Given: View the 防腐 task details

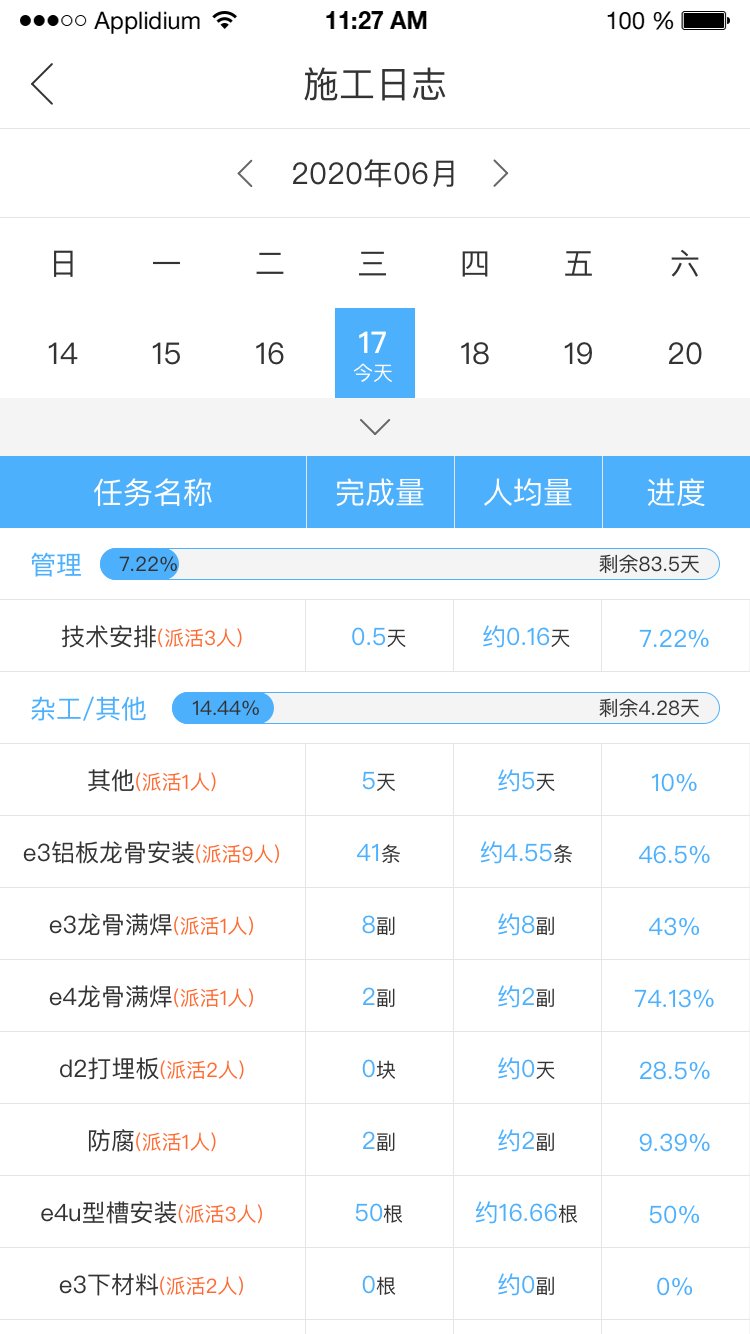Looking at the screenshot, I should (x=152, y=1141).
